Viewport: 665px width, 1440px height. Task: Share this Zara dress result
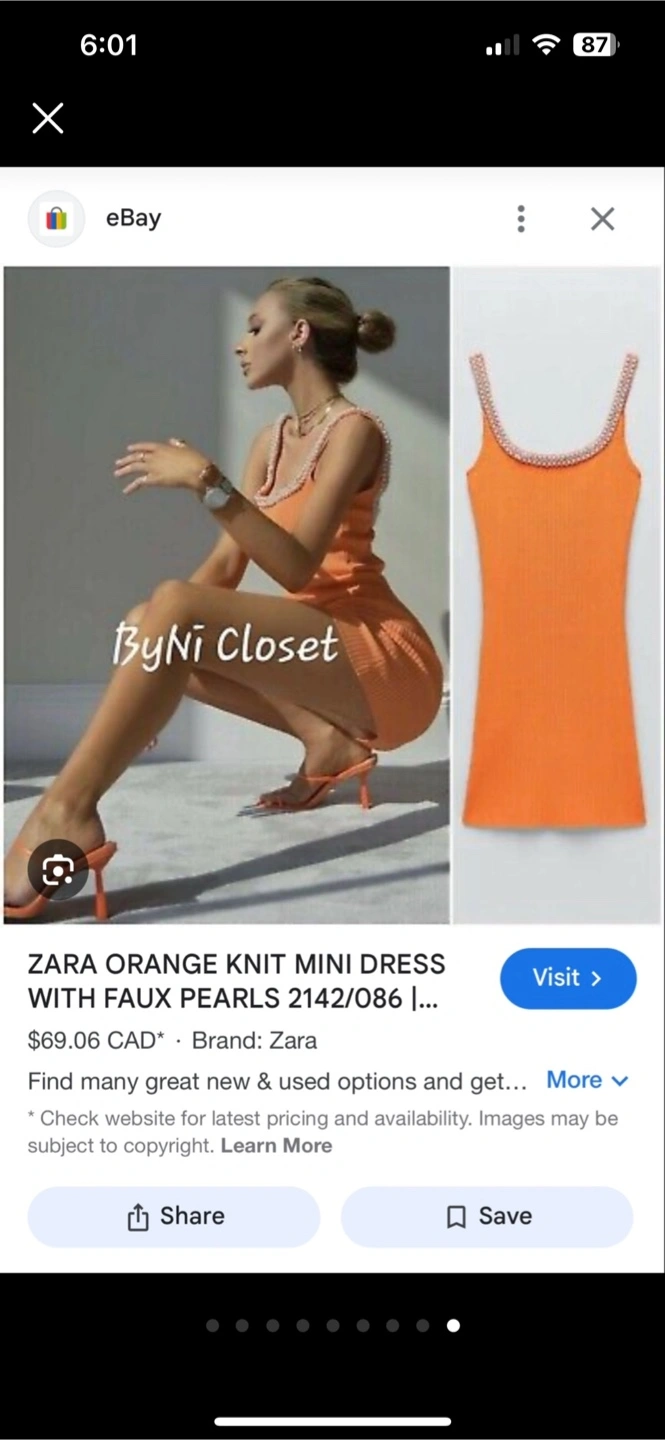click(x=174, y=1216)
